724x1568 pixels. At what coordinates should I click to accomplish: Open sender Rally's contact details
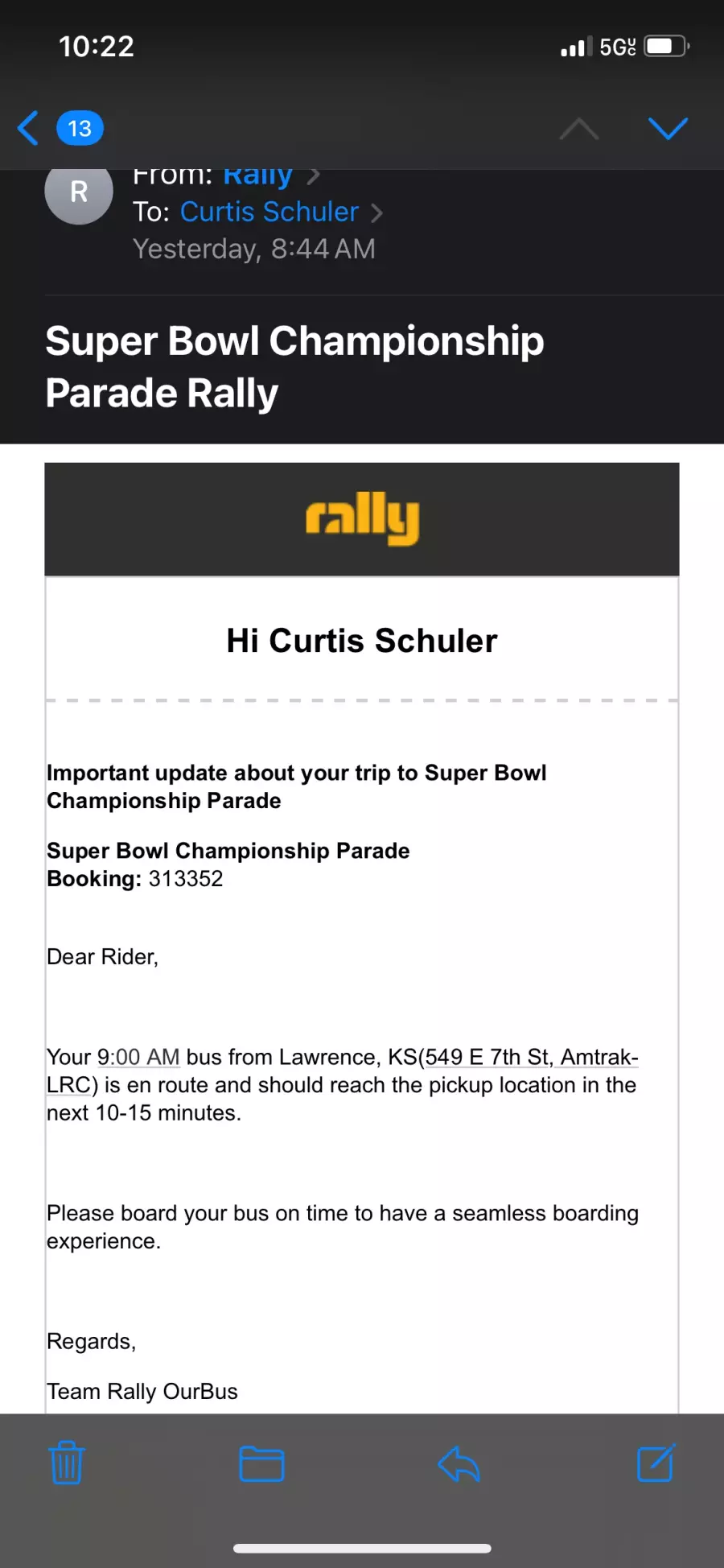[x=257, y=175]
